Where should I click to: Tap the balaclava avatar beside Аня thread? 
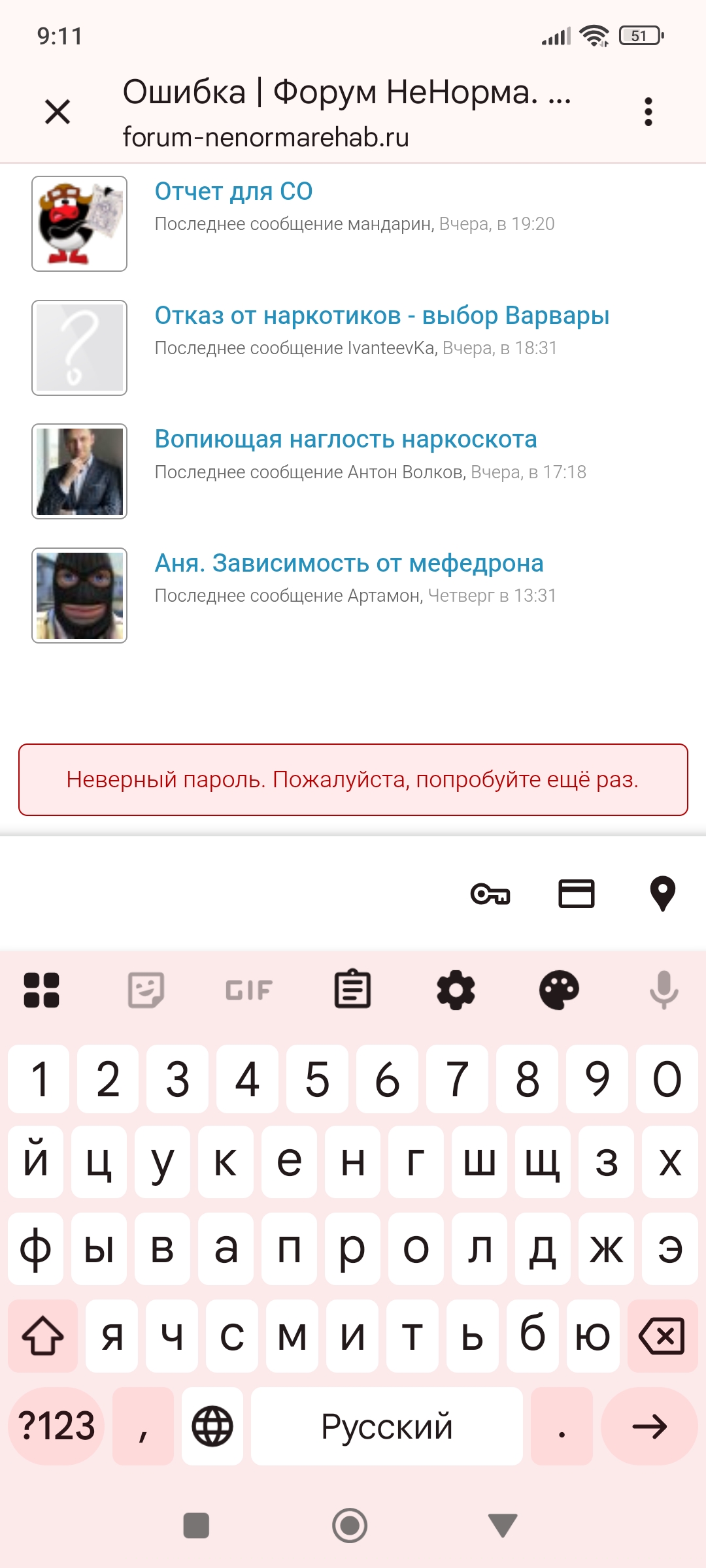(x=79, y=595)
